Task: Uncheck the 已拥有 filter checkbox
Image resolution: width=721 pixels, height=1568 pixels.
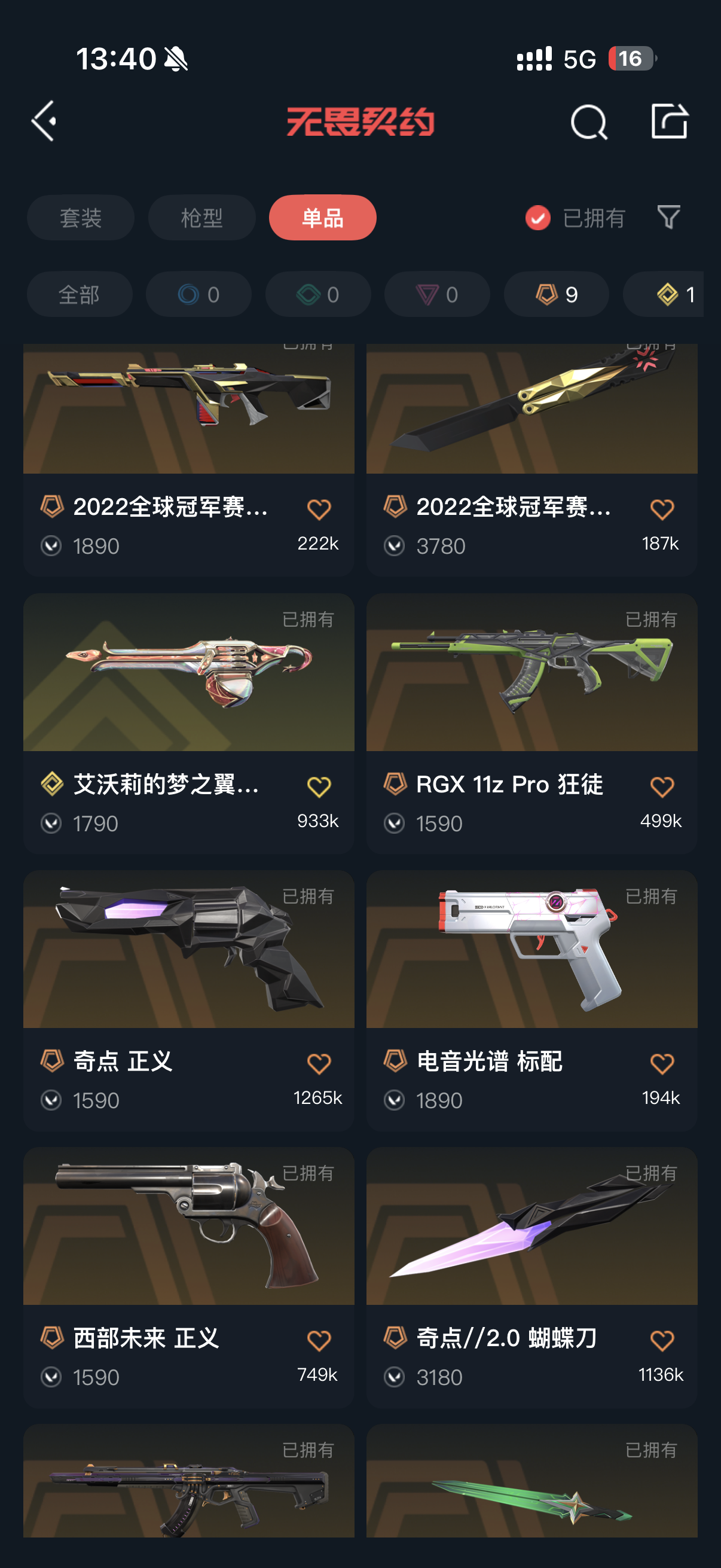Action: point(538,218)
